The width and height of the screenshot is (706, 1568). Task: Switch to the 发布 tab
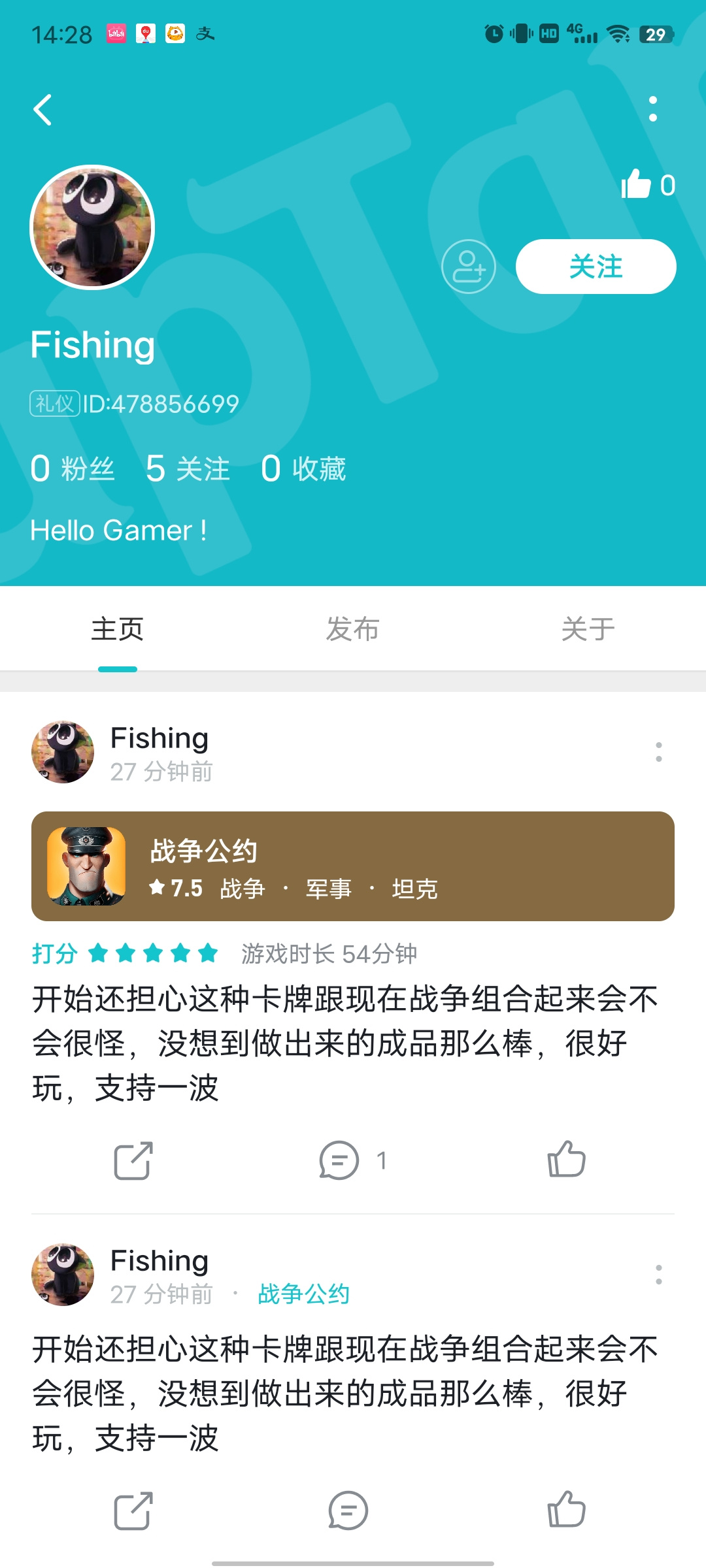353,629
